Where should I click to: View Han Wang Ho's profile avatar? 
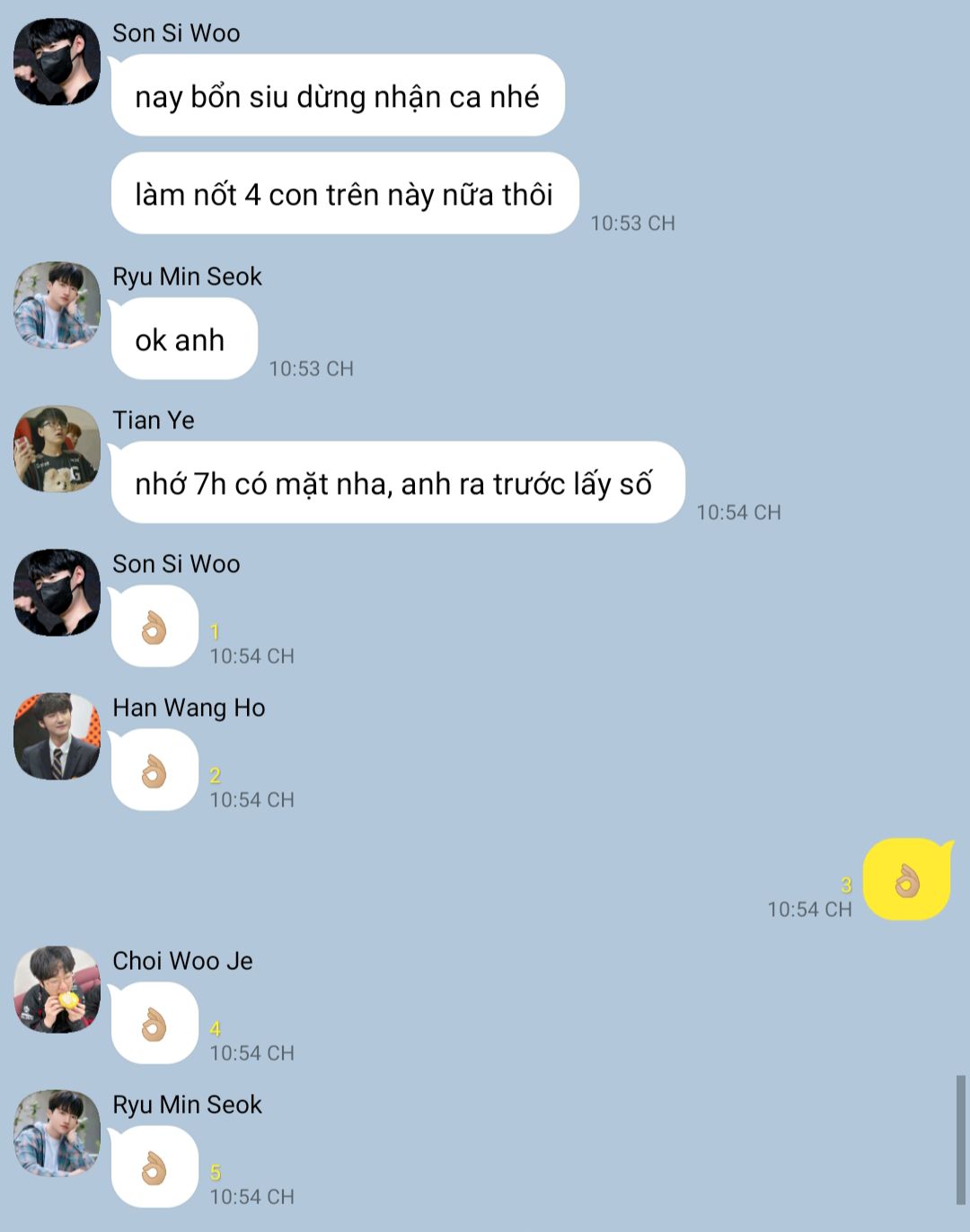coord(57,736)
